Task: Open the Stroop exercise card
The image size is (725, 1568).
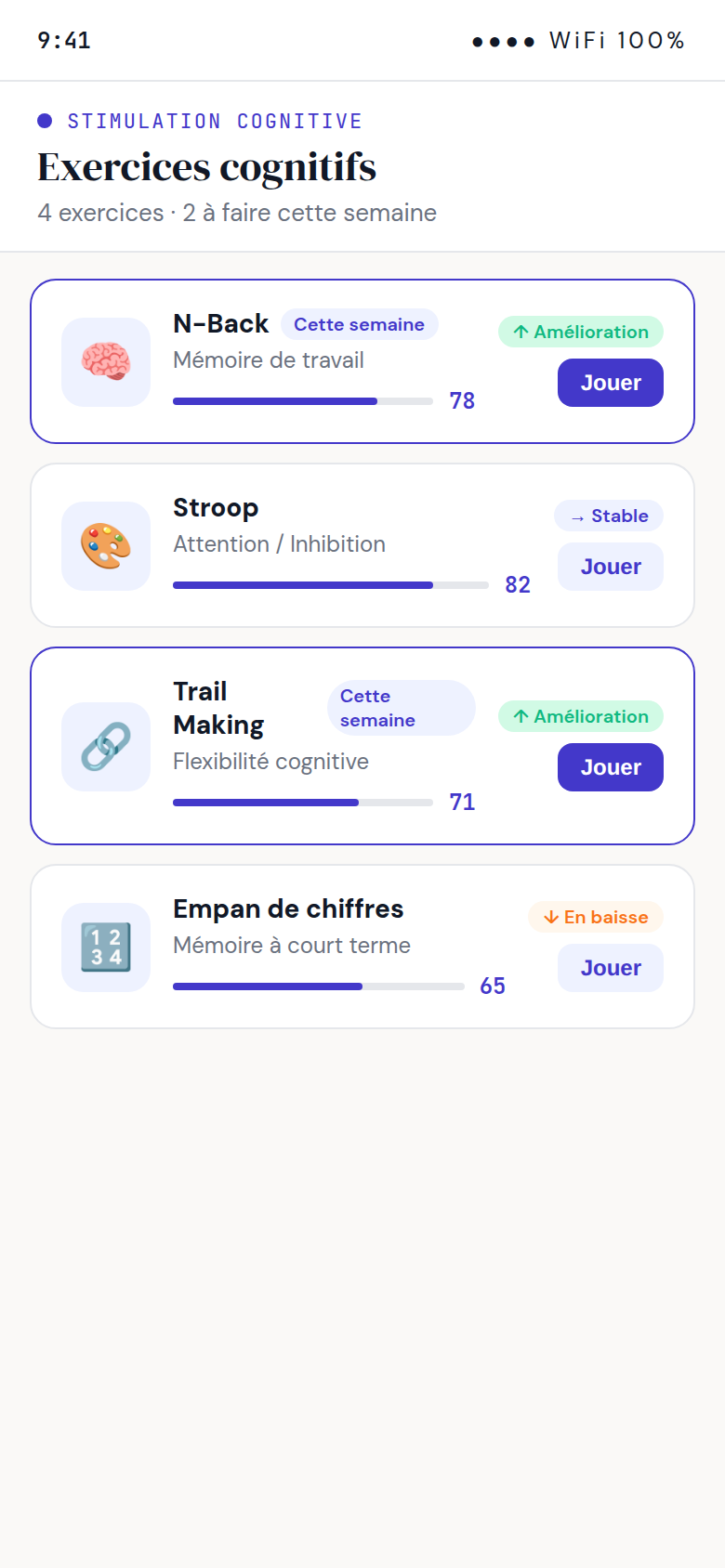Action: tap(362, 545)
